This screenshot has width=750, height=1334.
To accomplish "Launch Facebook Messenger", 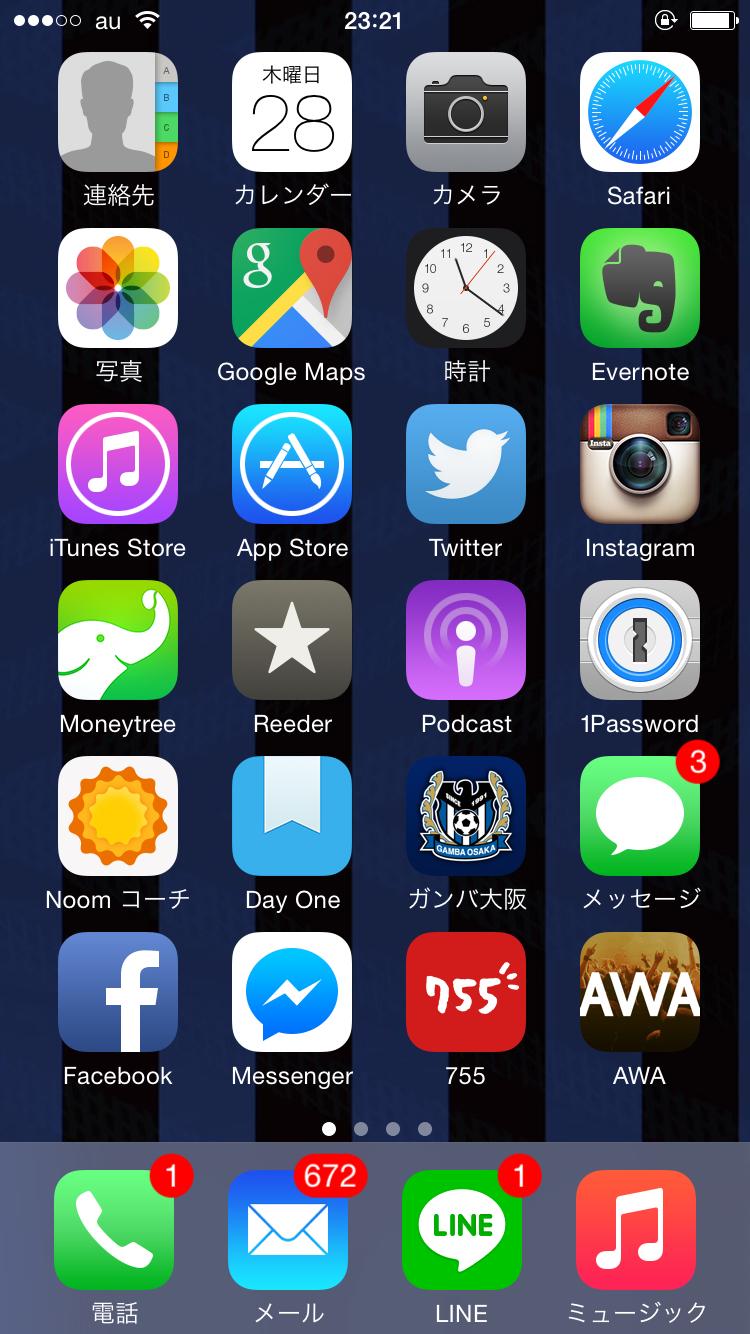I will coord(292,992).
